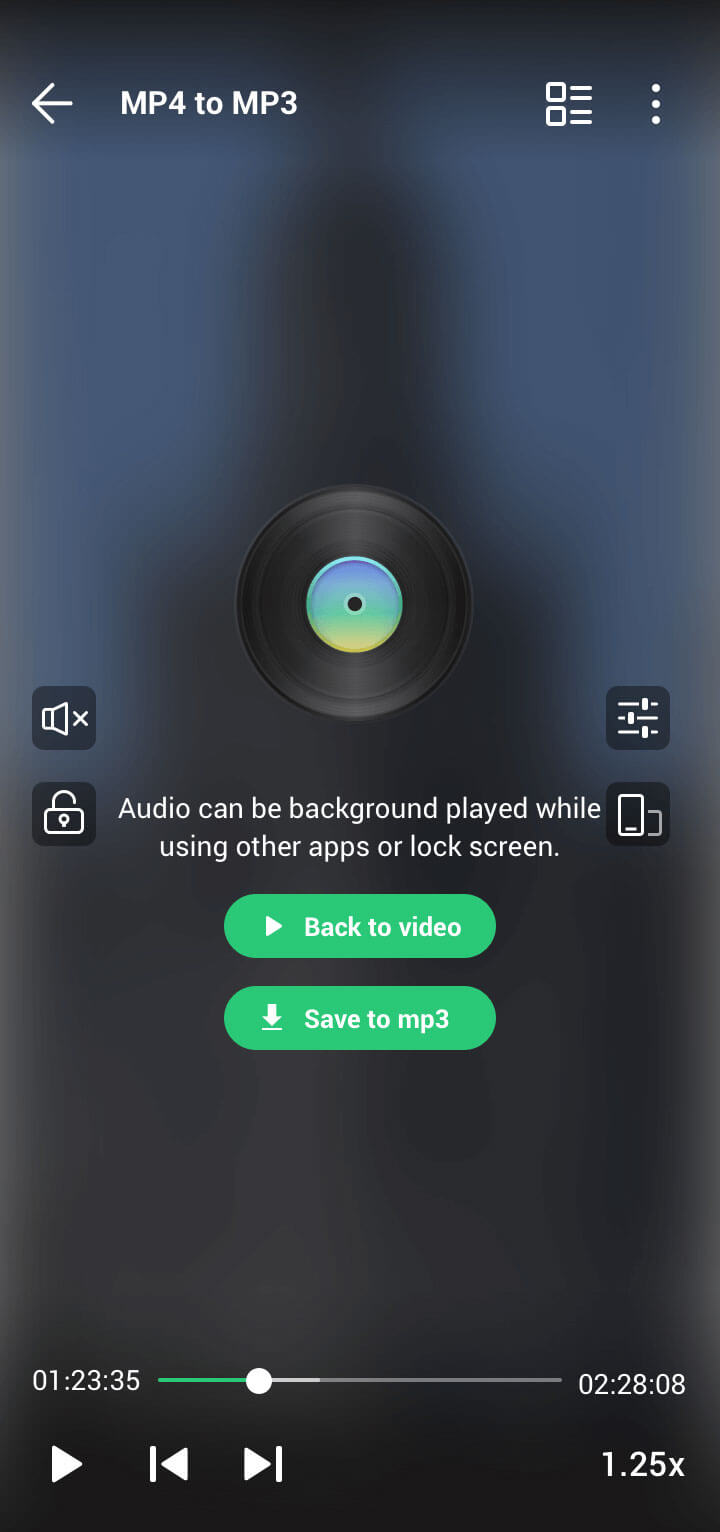Image resolution: width=720 pixels, height=1532 pixels.
Task: Open the playlist queue icon
Action: 568,104
